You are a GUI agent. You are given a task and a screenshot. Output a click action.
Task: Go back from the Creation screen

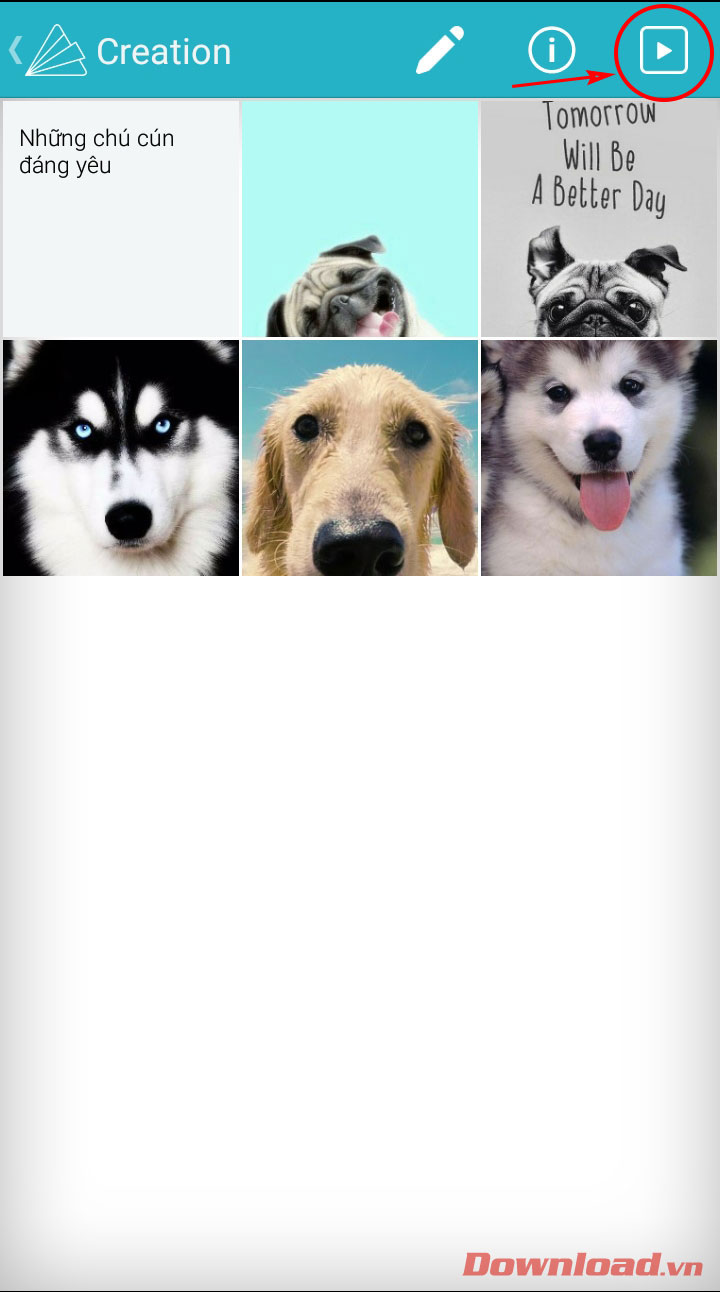[x=16, y=50]
